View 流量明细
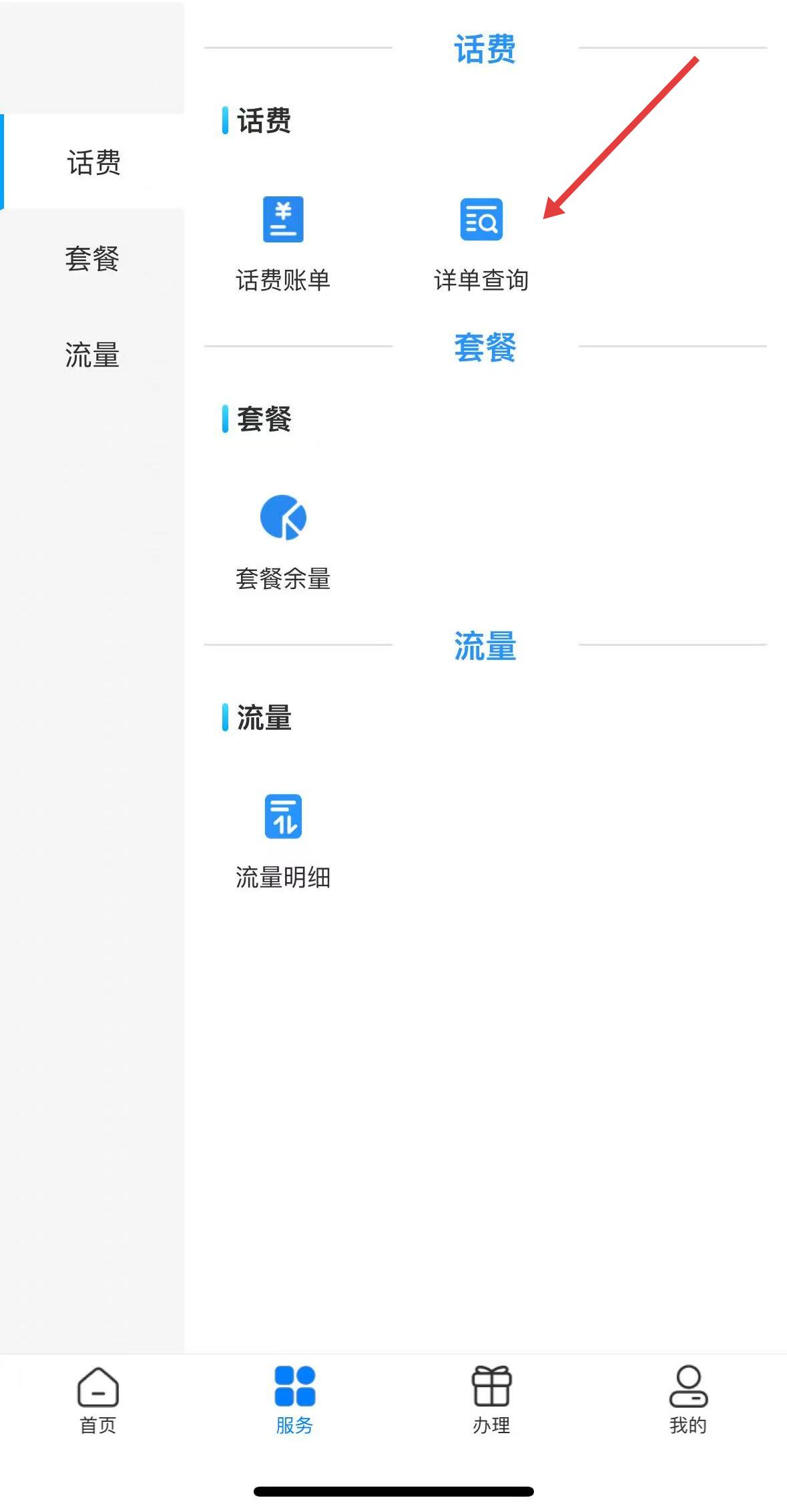Viewport: 787px width, 1512px height. click(283, 841)
